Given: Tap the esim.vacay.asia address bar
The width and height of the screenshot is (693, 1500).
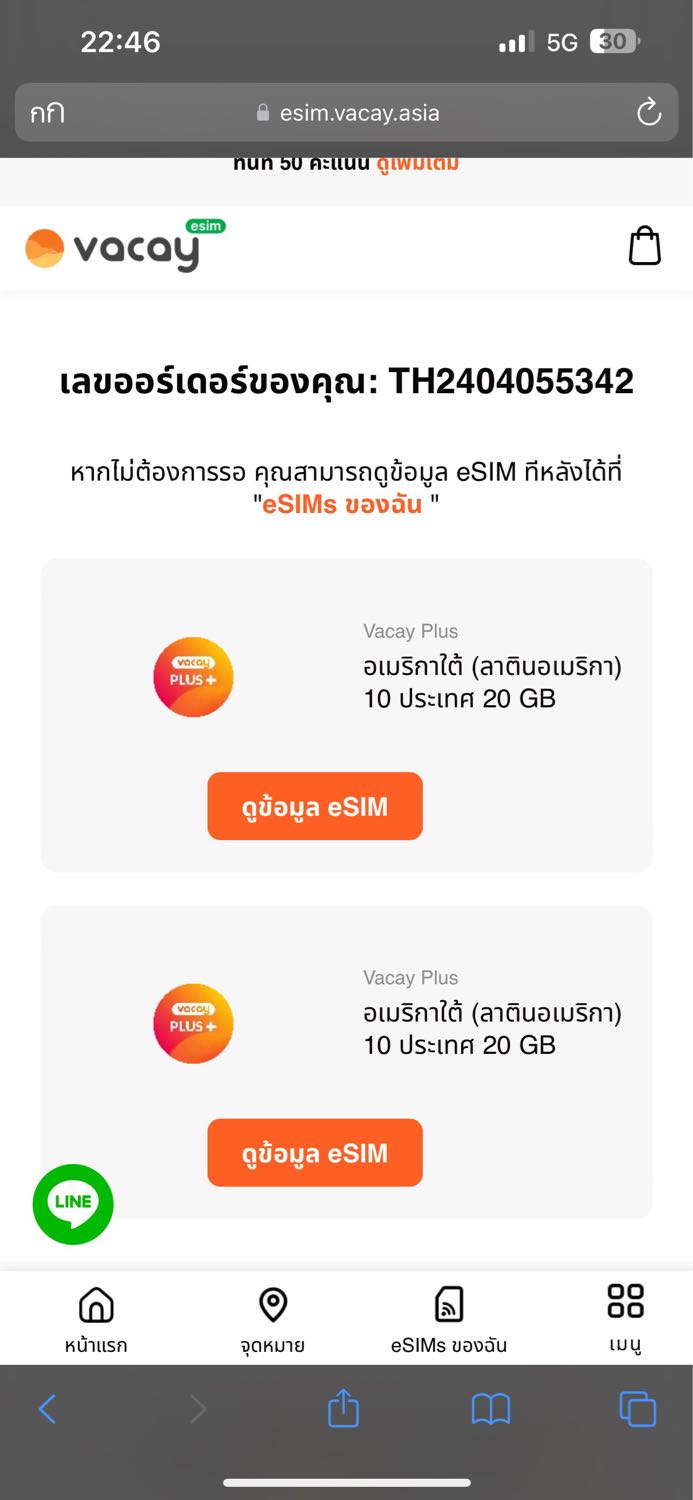Looking at the screenshot, I should [x=348, y=113].
